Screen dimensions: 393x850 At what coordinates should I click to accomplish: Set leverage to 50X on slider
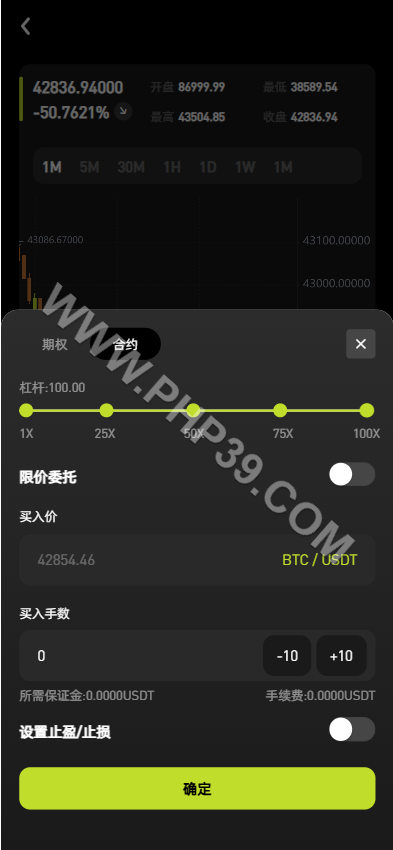click(193, 410)
